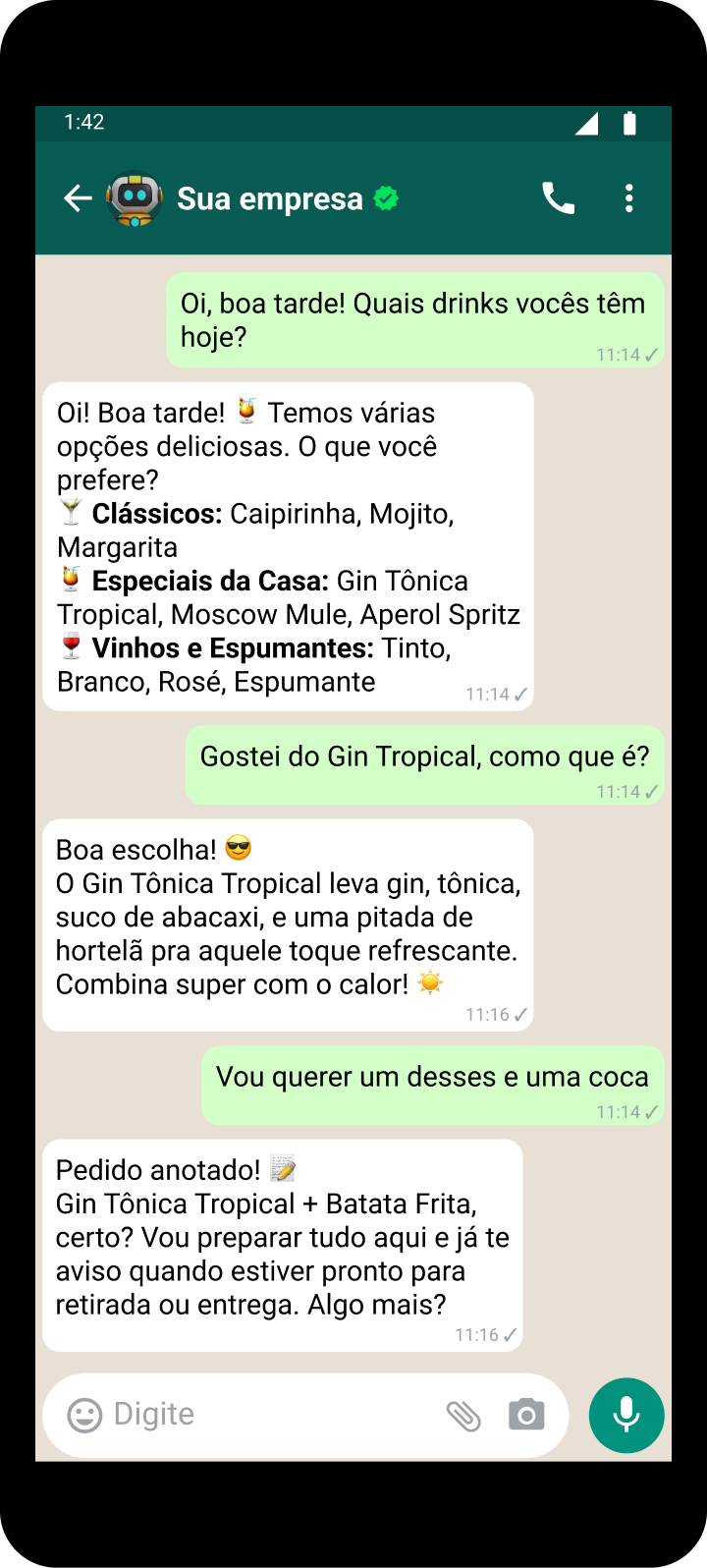Screen dimensions: 707x1568
Task: Open the three-dot overflow menu
Action: (x=629, y=199)
